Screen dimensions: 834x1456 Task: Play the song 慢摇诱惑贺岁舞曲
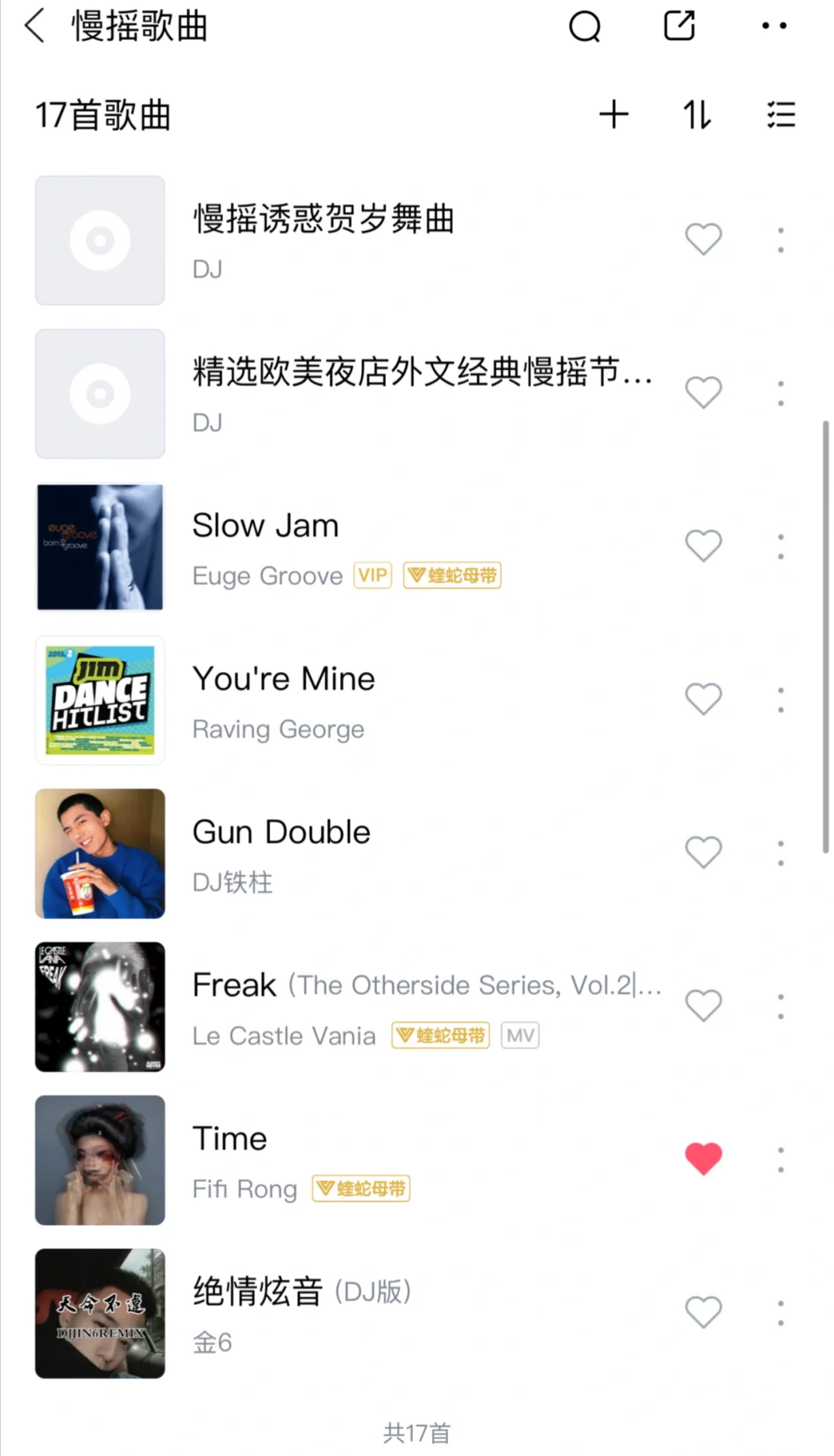tap(323, 219)
